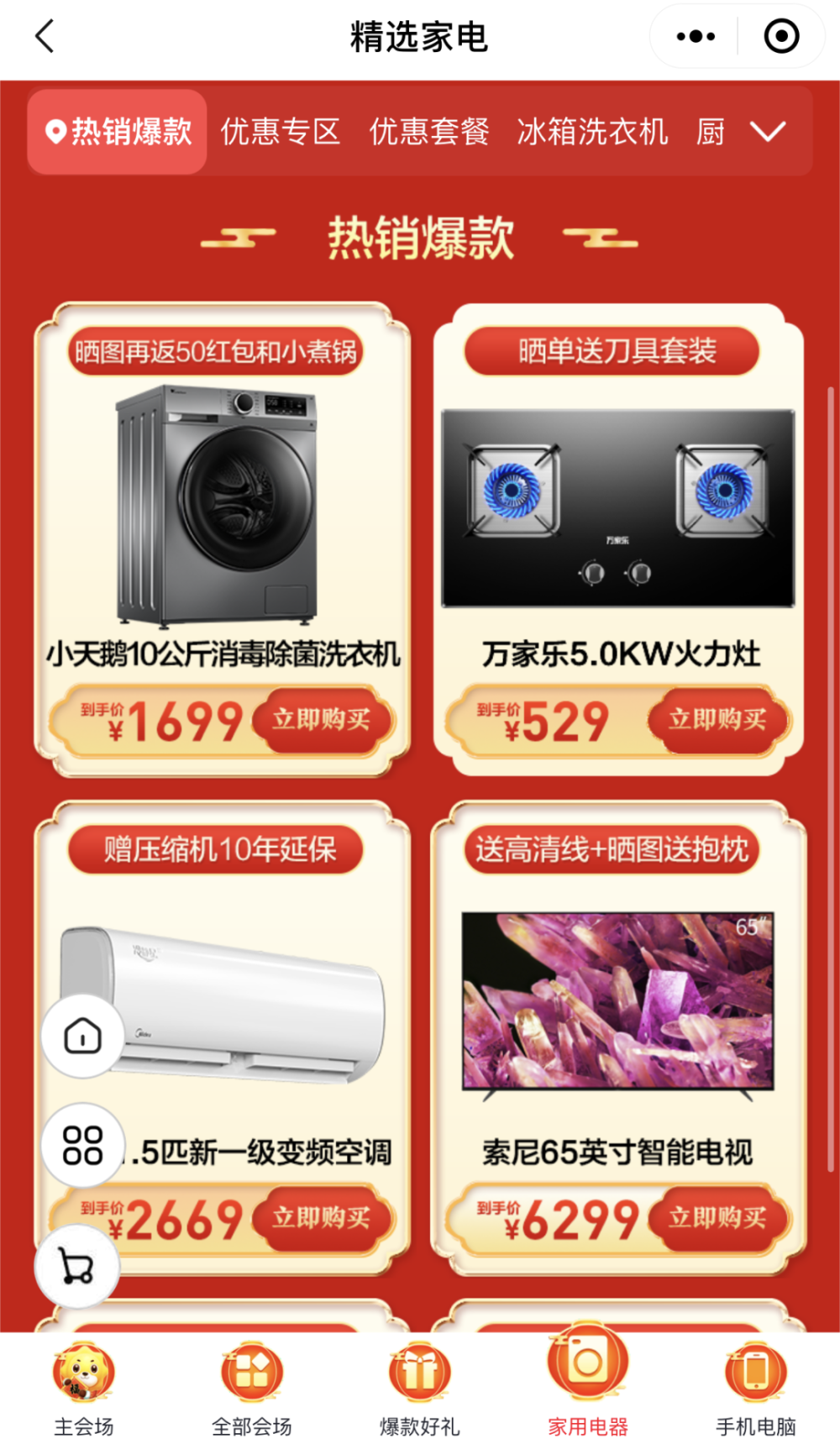Expand the category list chevron
Viewport: 840px width, 1444px height.
(768, 132)
